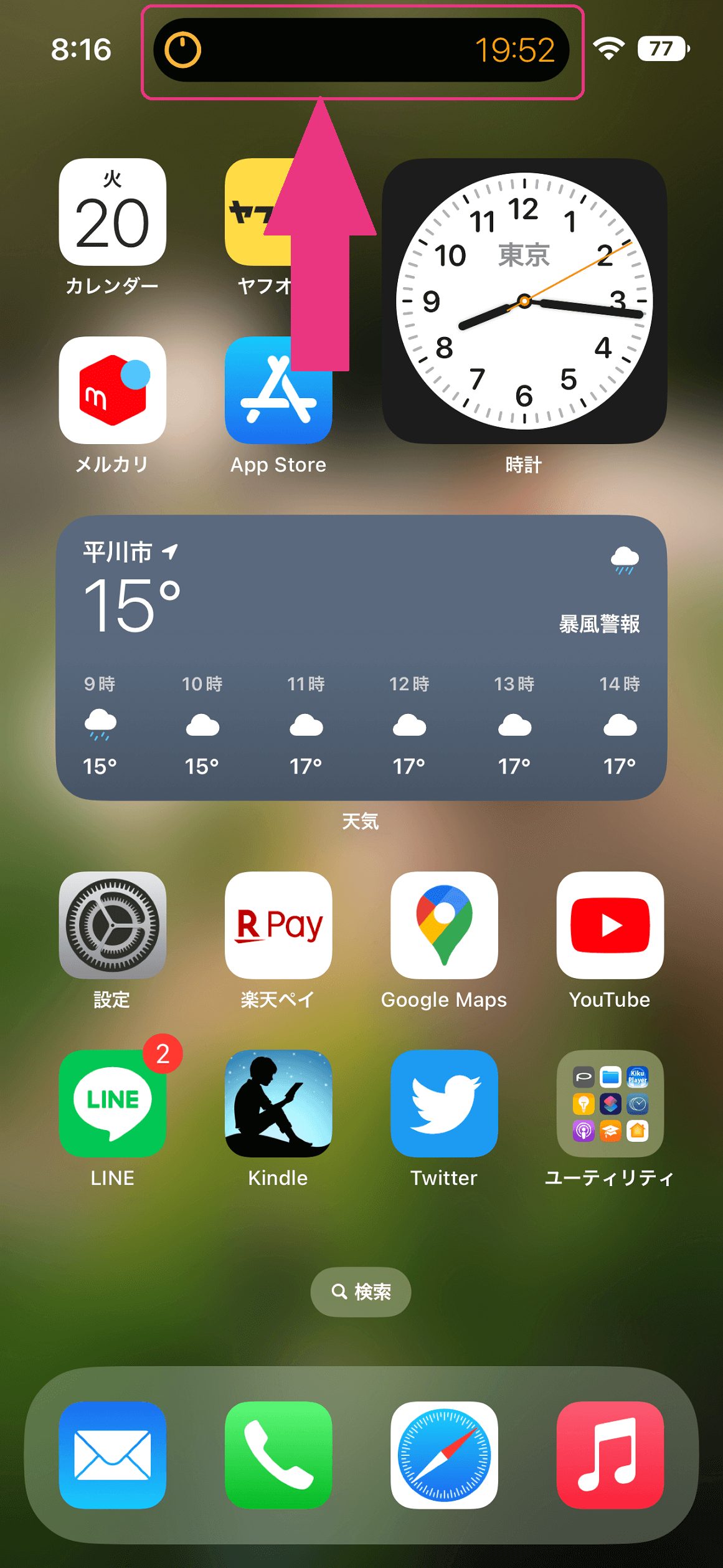Screen dimensions: 723x1568
Task: Open the 平川市 weather widget
Action: coord(361,657)
